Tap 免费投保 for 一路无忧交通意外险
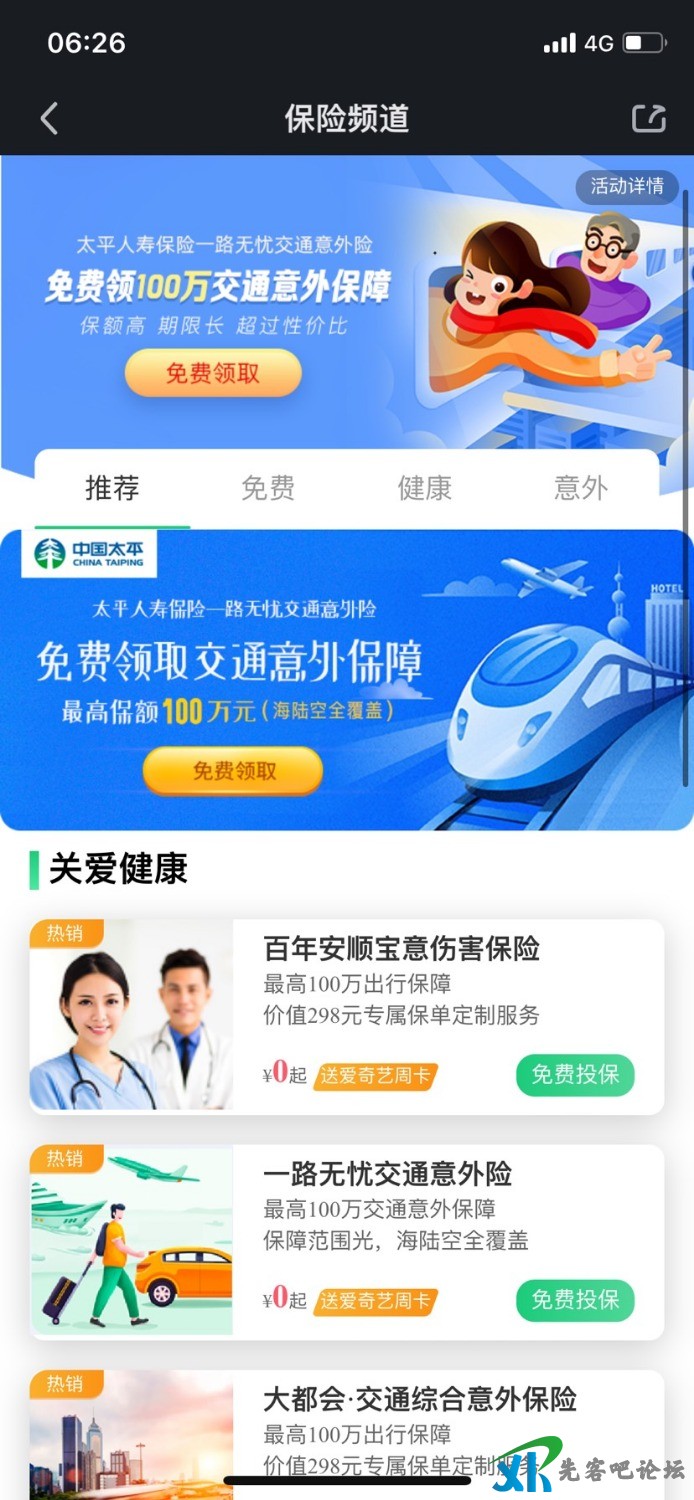 575,1300
